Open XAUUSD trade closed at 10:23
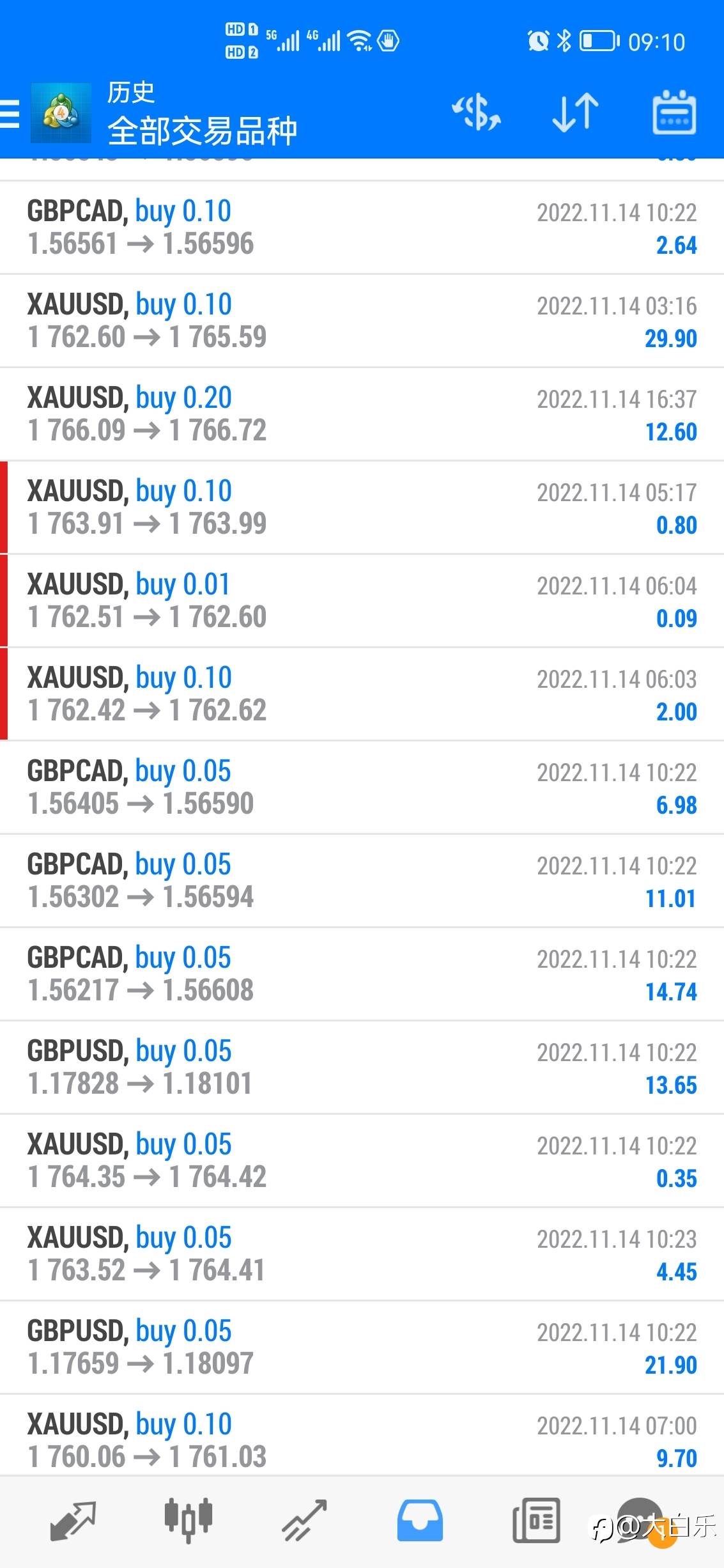 coord(362,1254)
